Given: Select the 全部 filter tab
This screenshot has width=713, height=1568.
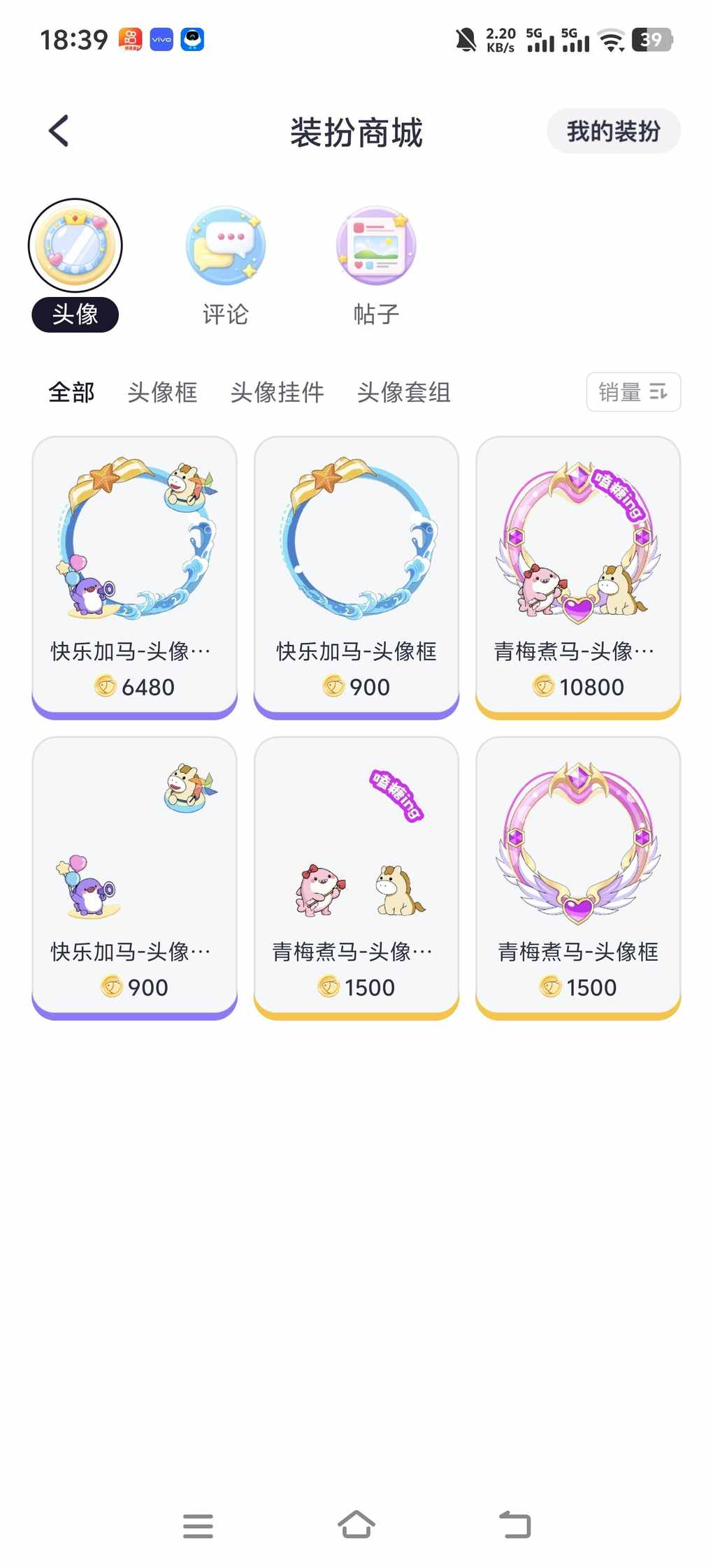Looking at the screenshot, I should (71, 392).
